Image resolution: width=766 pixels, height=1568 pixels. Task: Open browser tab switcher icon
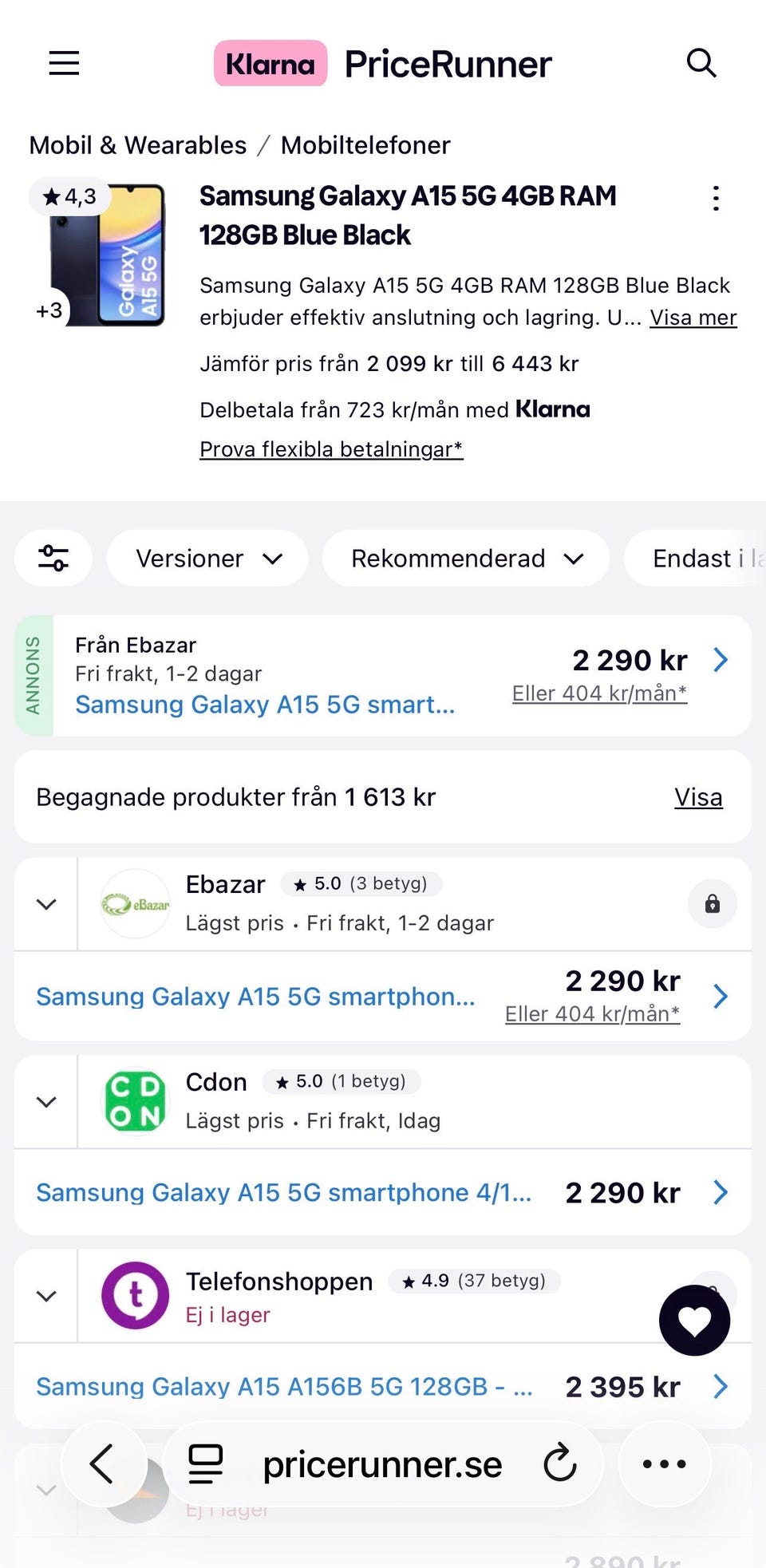pos(205,1464)
